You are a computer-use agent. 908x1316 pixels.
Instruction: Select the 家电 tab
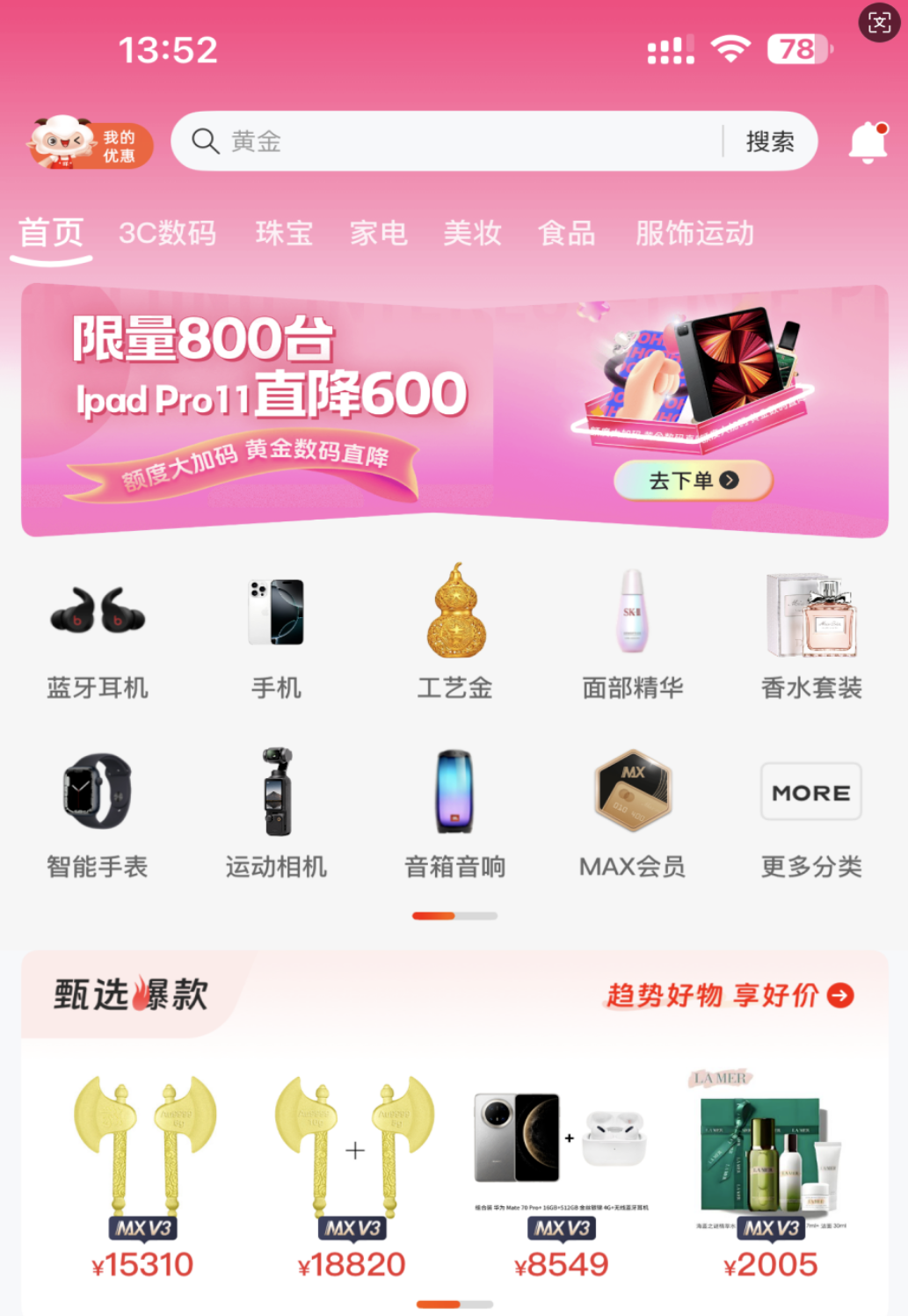click(x=379, y=233)
